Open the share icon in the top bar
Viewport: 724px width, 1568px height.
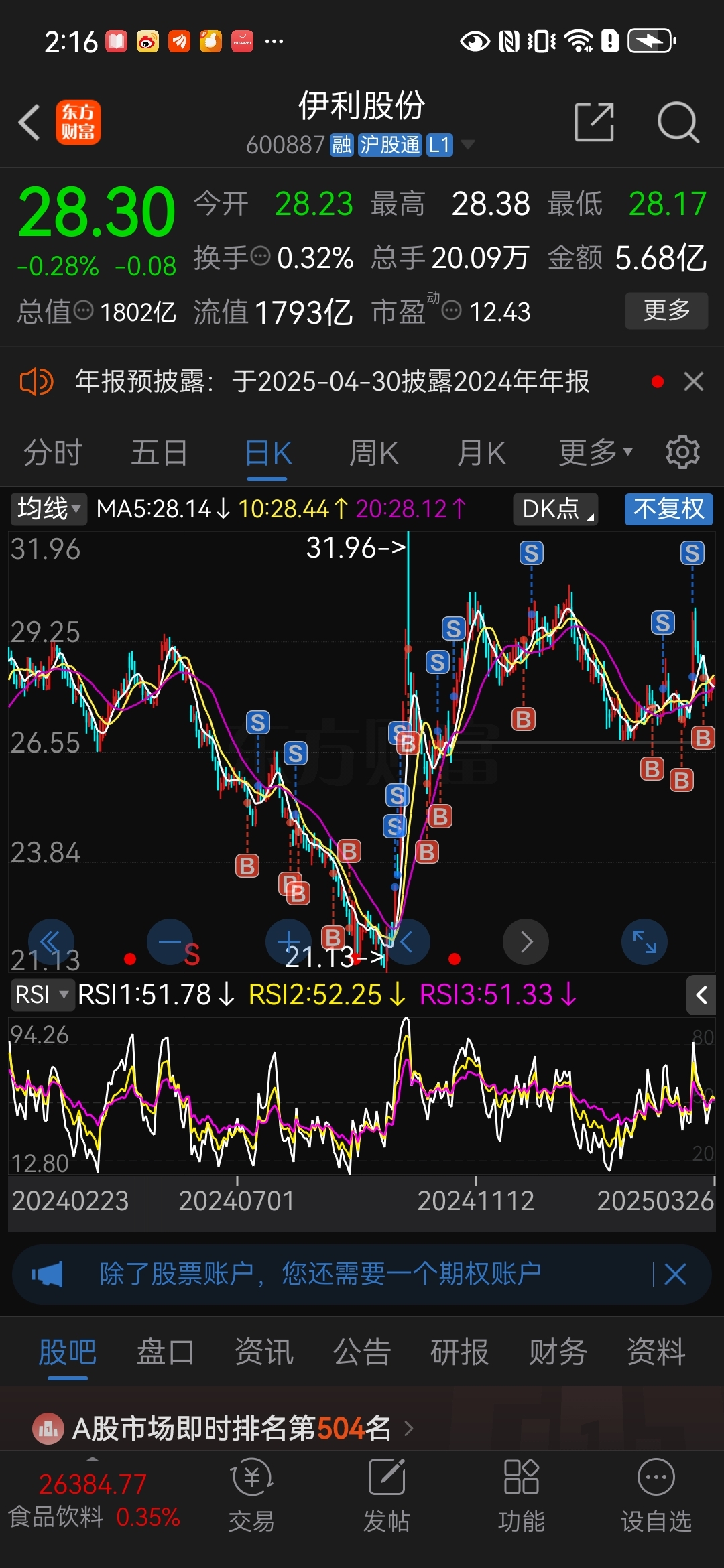coord(594,123)
